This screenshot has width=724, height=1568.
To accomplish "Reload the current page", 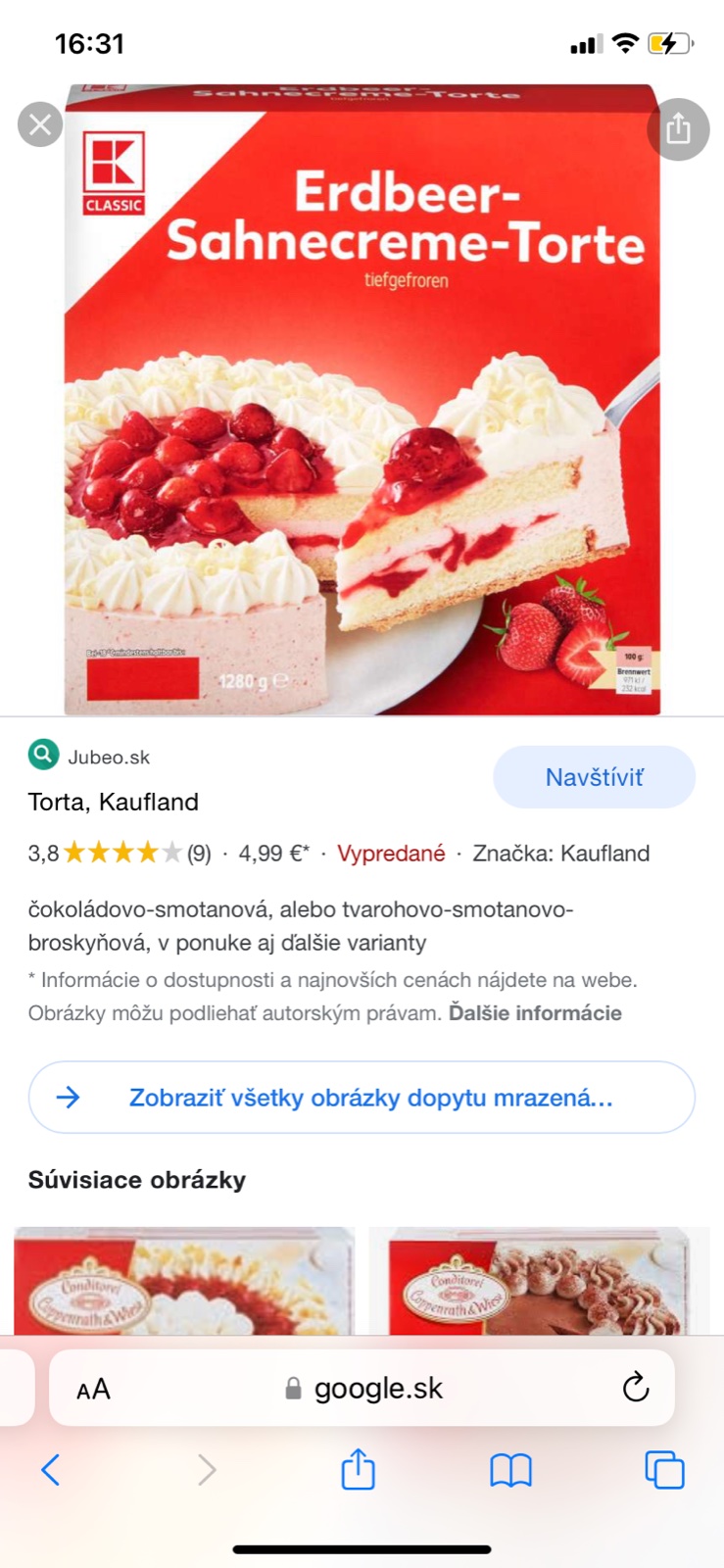I will click(636, 1388).
